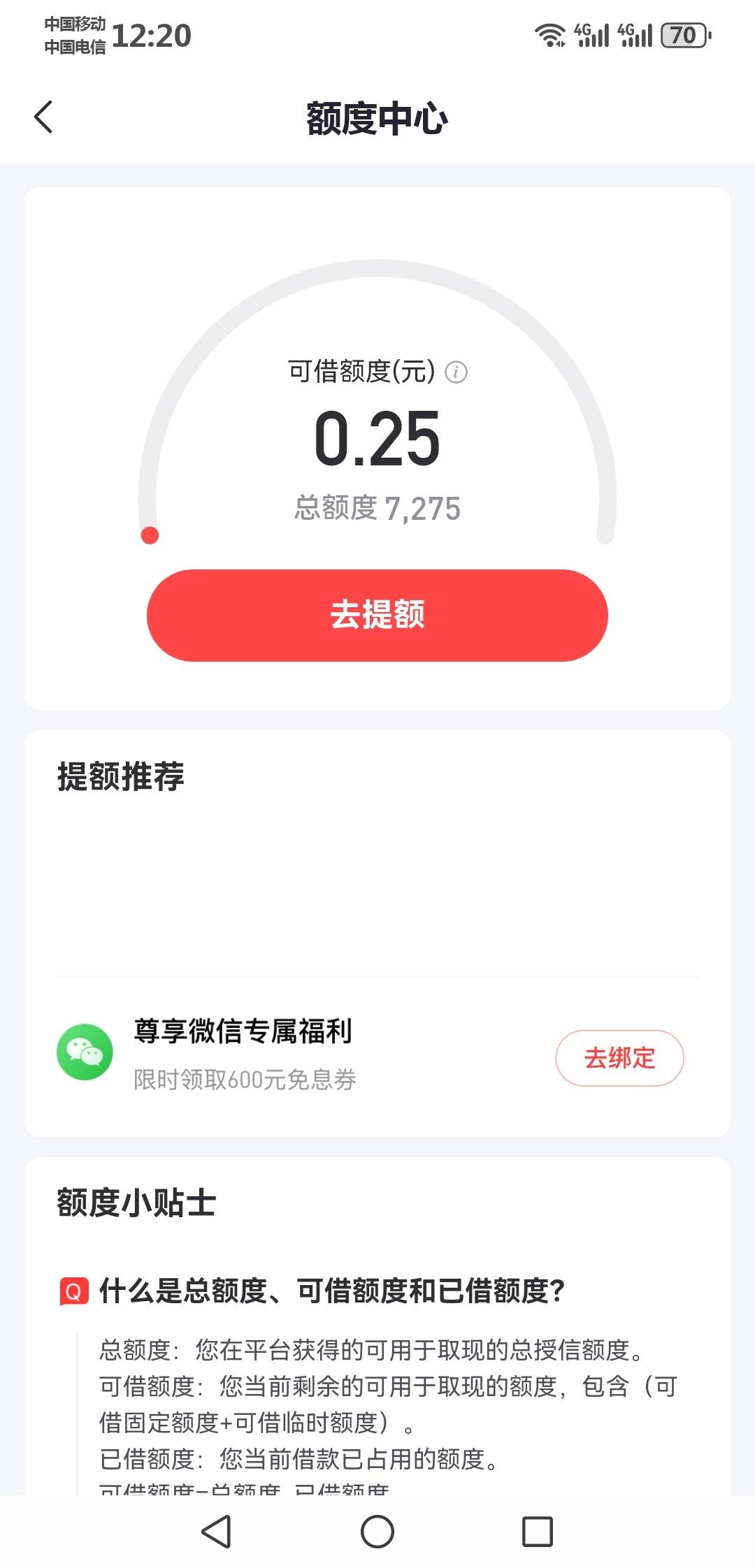
Task: Tap 去绑定 to bind WeChat
Action: click(619, 1058)
